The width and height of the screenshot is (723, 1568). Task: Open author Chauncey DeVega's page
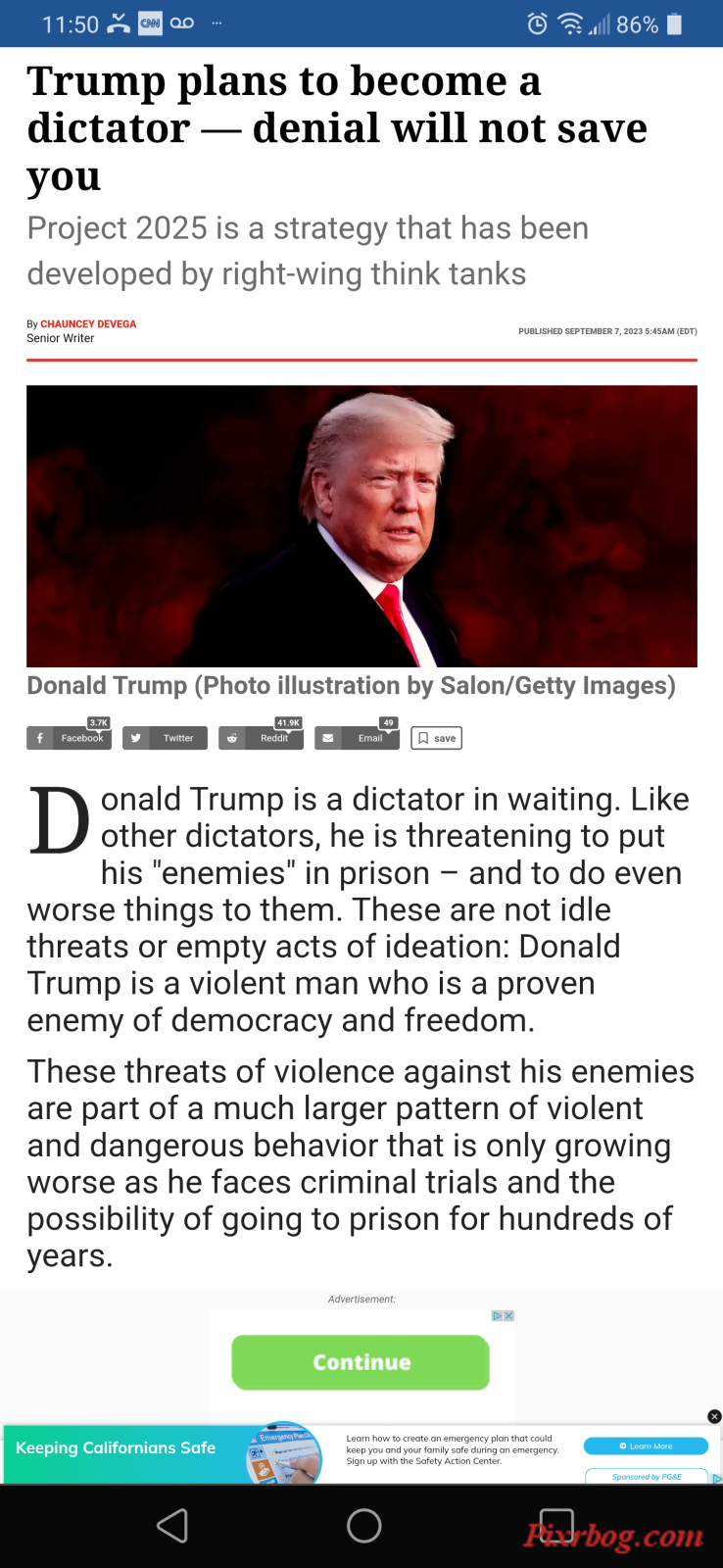pyautogui.click(x=88, y=323)
